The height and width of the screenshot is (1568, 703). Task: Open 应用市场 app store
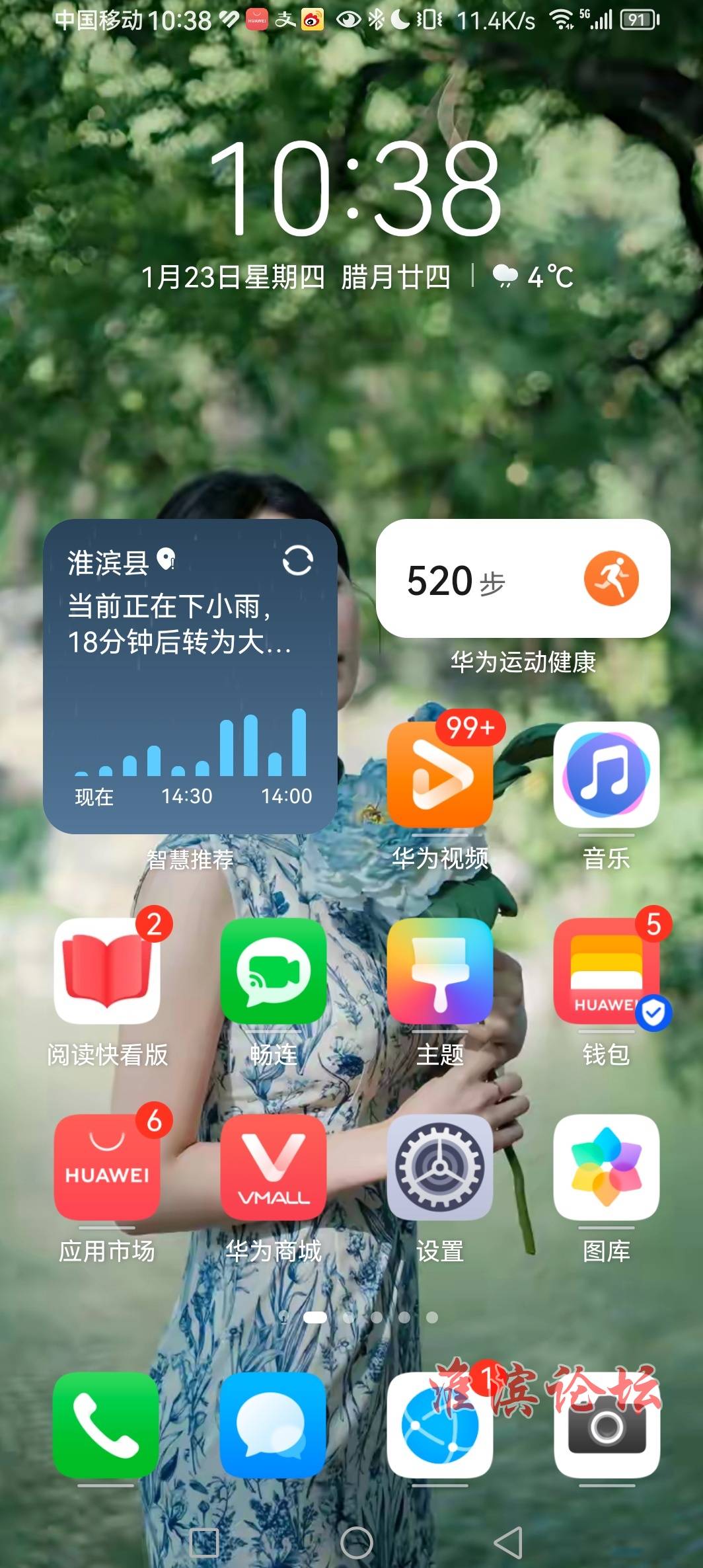coord(106,1167)
